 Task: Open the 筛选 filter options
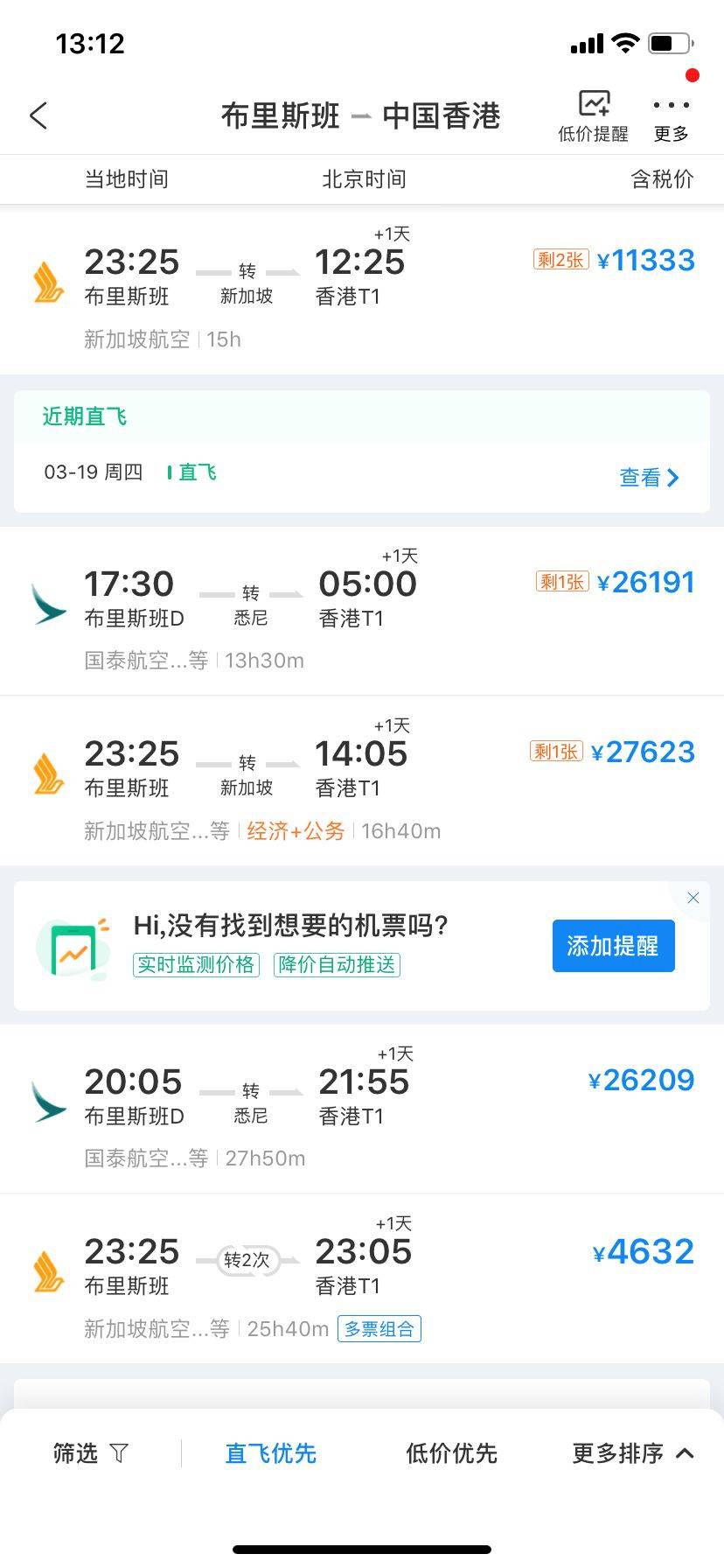coord(91,1453)
